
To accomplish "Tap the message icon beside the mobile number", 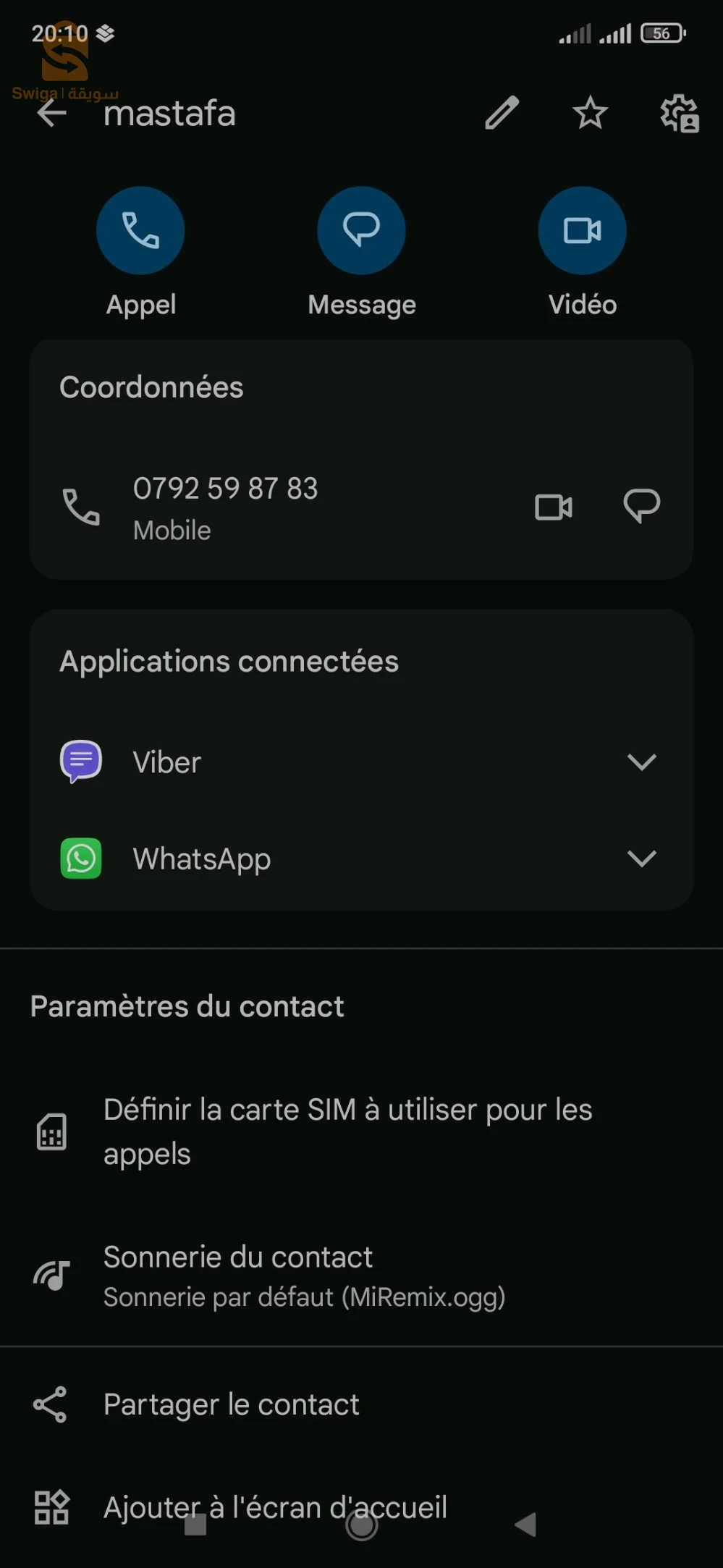I will (x=641, y=506).
